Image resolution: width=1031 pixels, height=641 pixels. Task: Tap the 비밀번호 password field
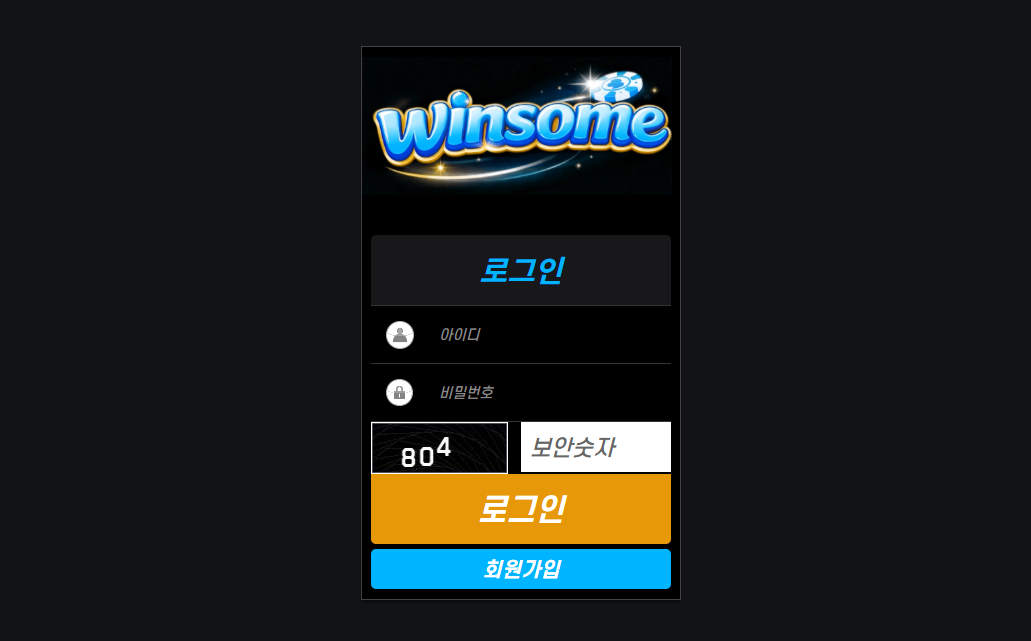(545, 392)
